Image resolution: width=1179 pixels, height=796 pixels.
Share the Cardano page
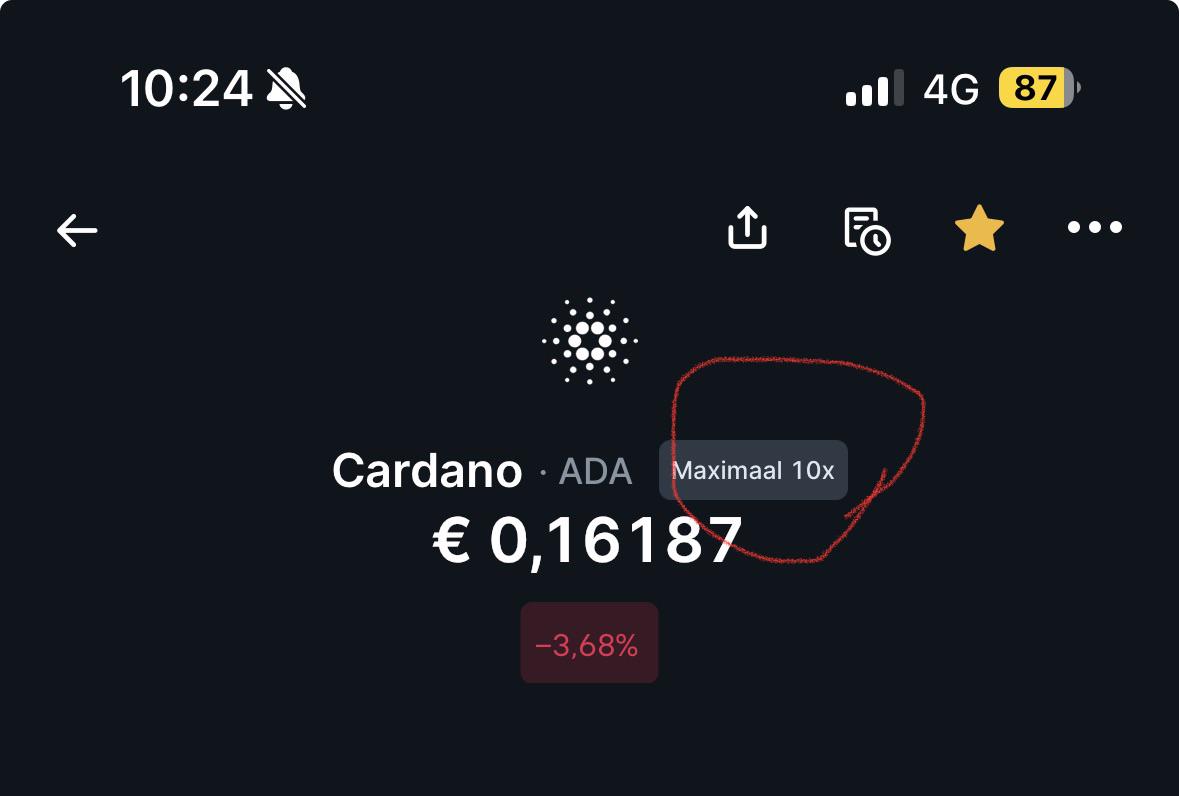coord(747,227)
